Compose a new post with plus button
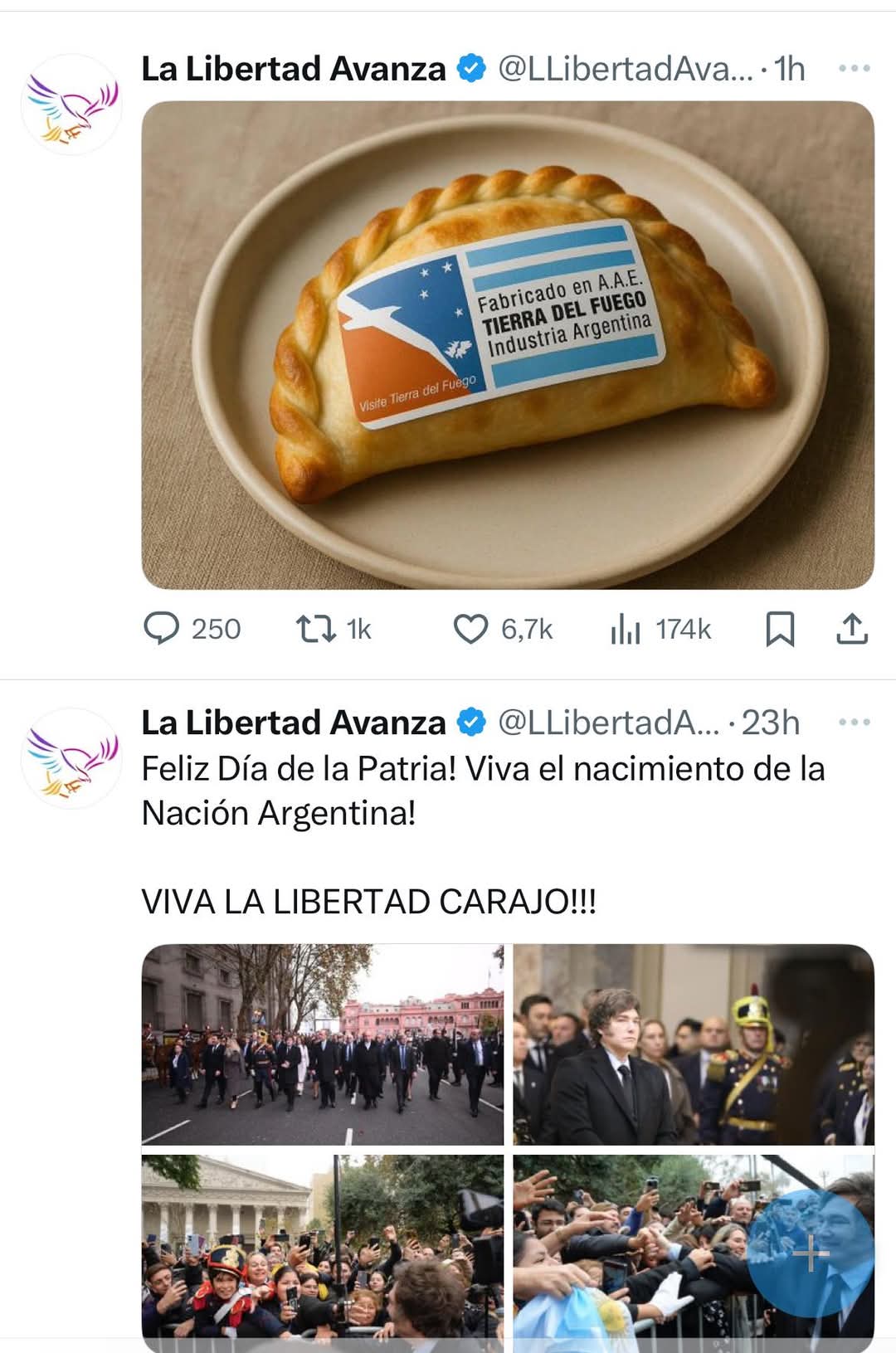 pyautogui.click(x=811, y=1253)
